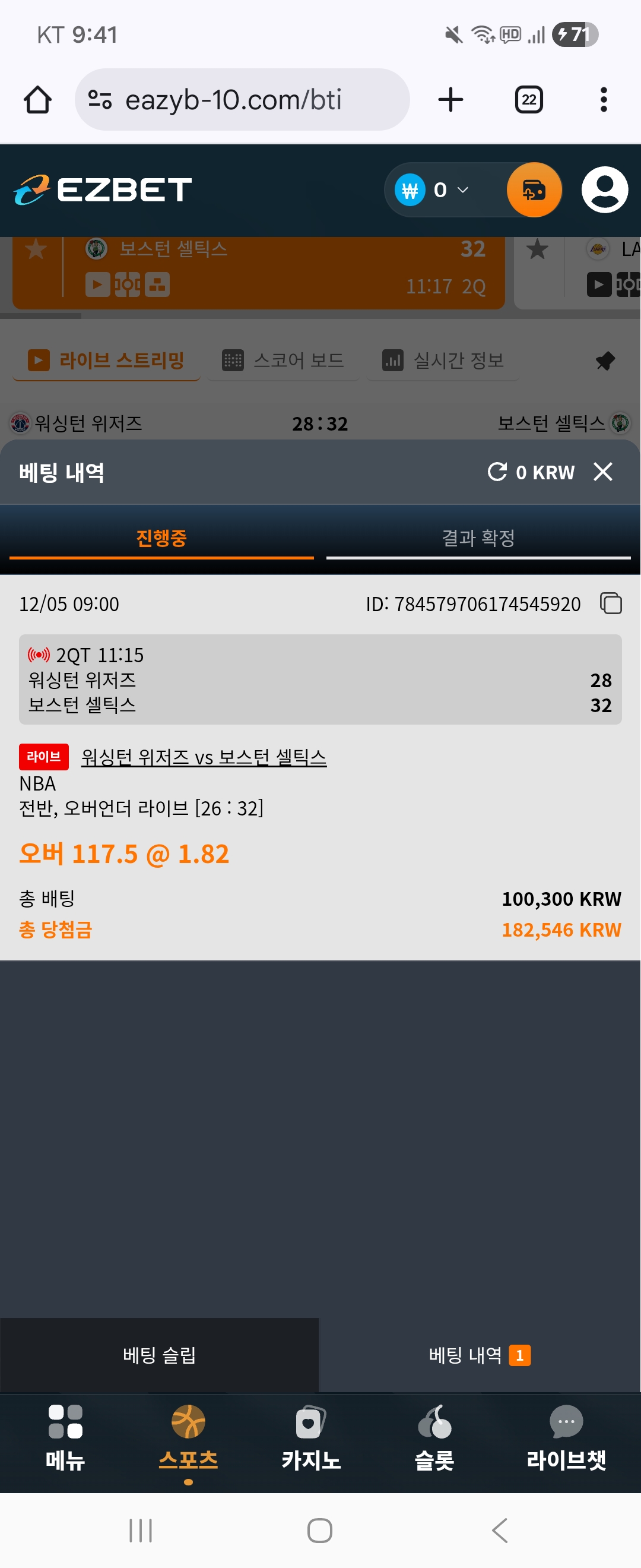View the 22 open browser tabs
The width and height of the screenshot is (641, 1568).
click(x=528, y=100)
